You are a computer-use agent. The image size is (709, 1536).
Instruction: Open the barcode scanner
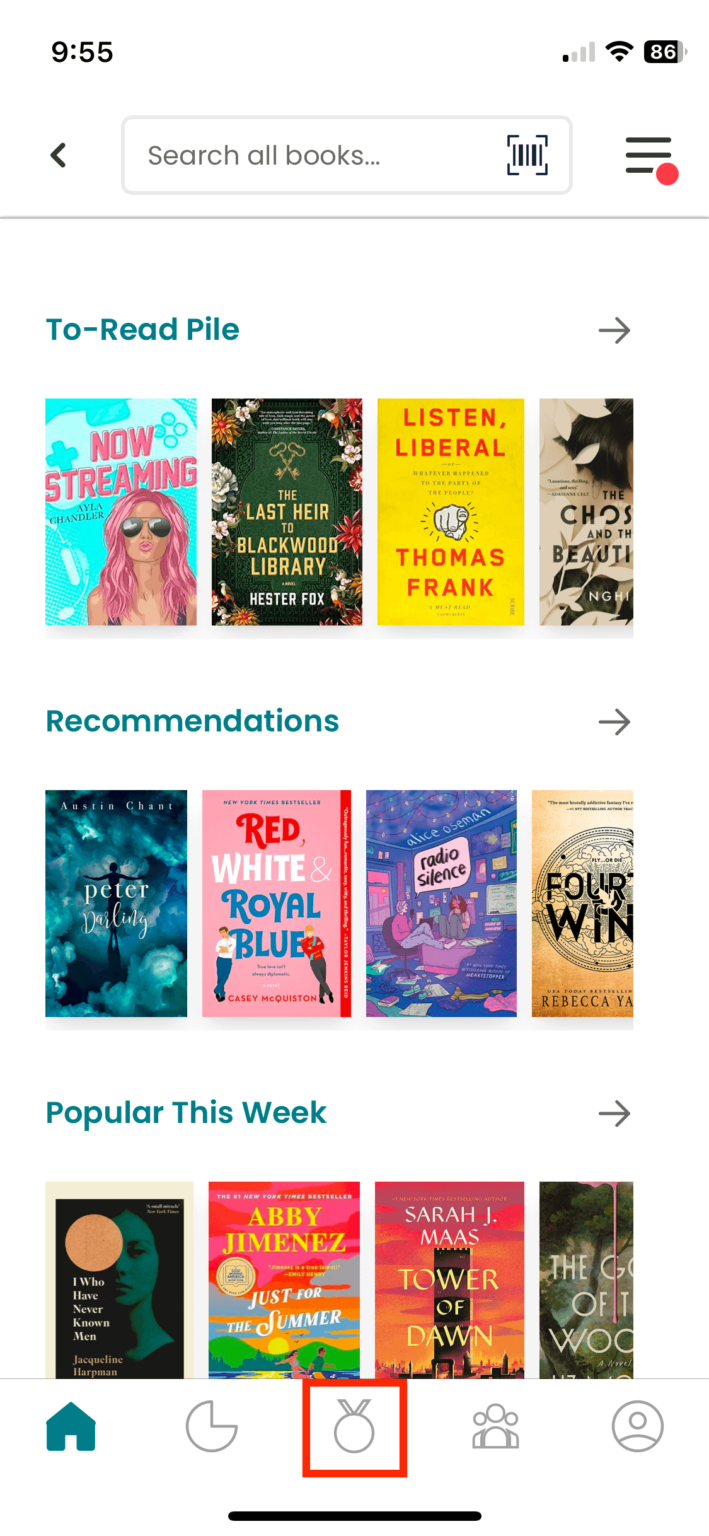pyautogui.click(x=527, y=155)
